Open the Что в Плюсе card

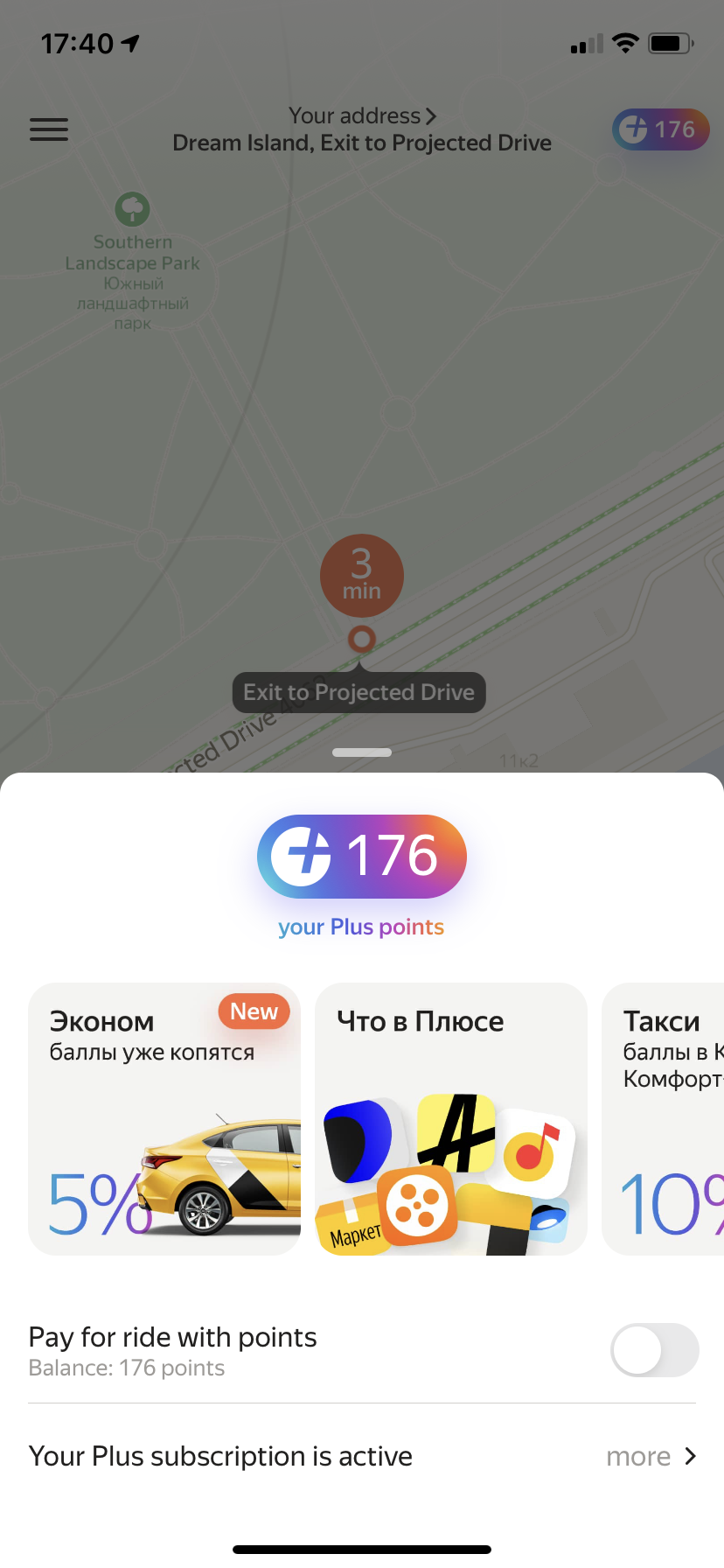pos(450,1118)
